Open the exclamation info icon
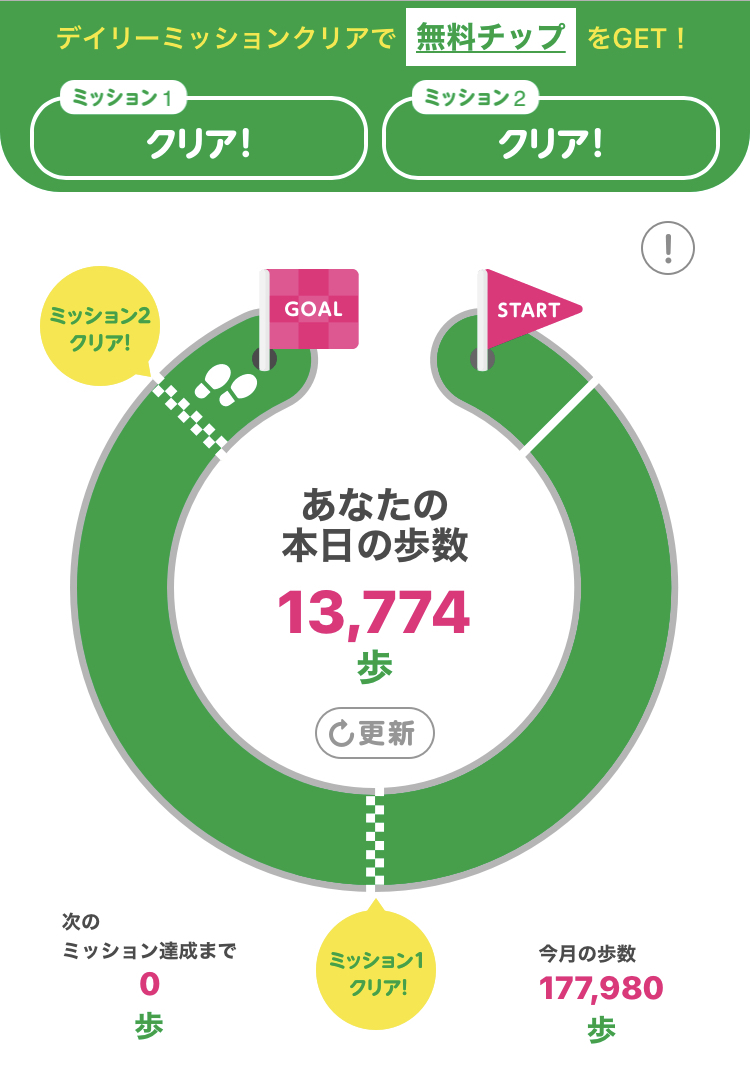The width and height of the screenshot is (750, 1066). tap(668, 248)
